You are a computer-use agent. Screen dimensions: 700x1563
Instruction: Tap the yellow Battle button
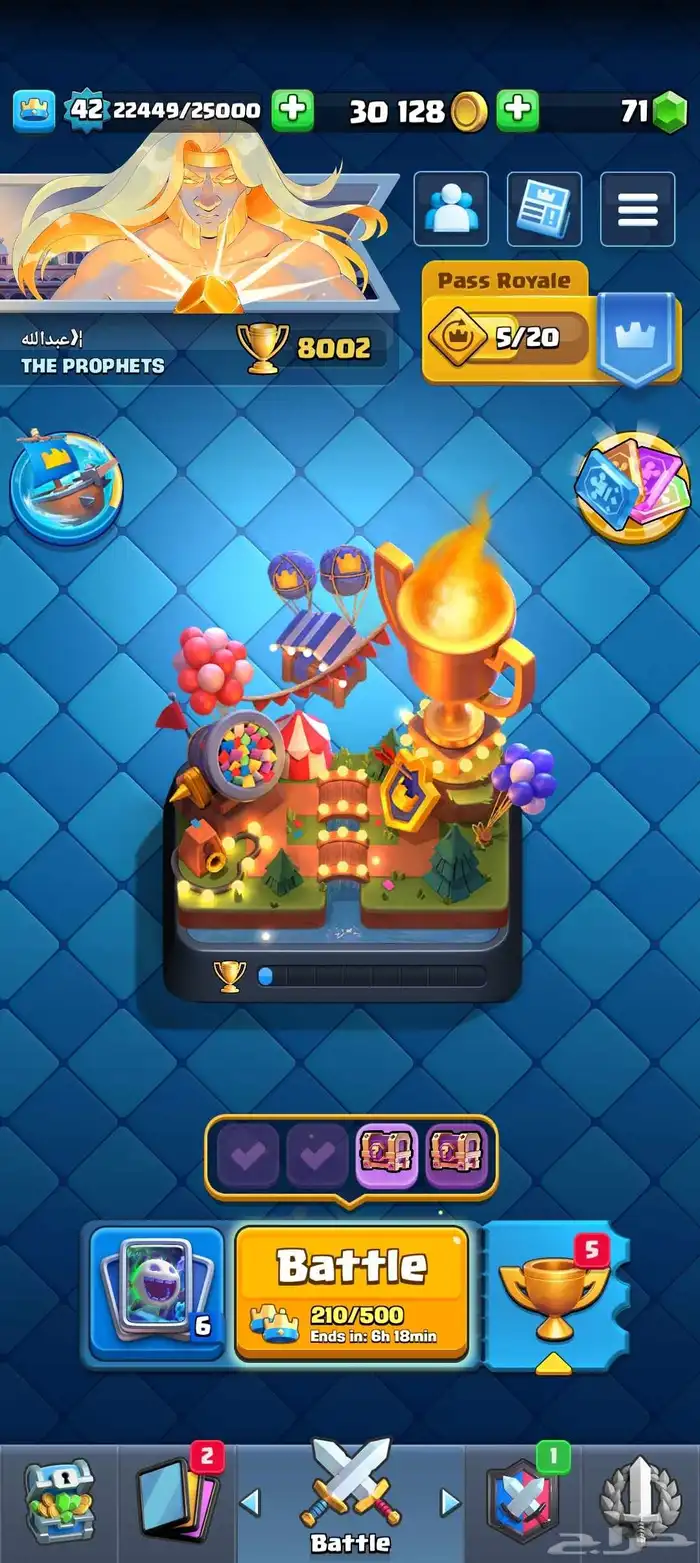tap(351, 1293)
